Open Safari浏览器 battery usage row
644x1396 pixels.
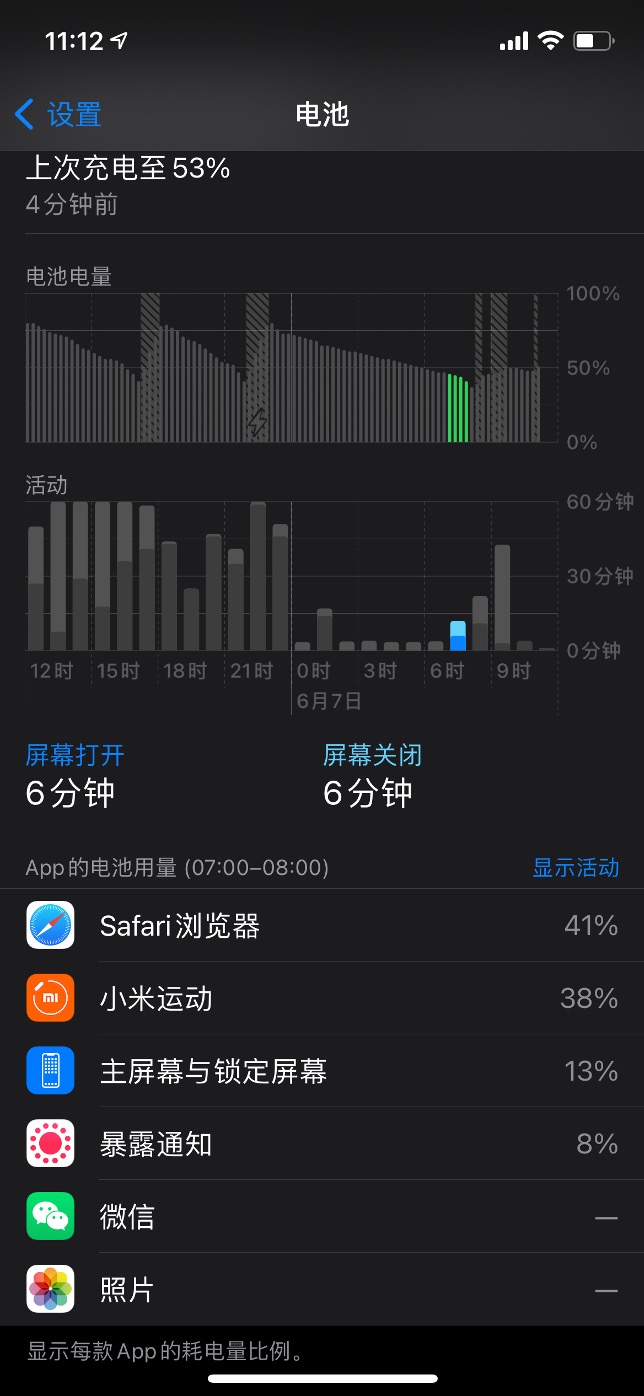(322, 926)
